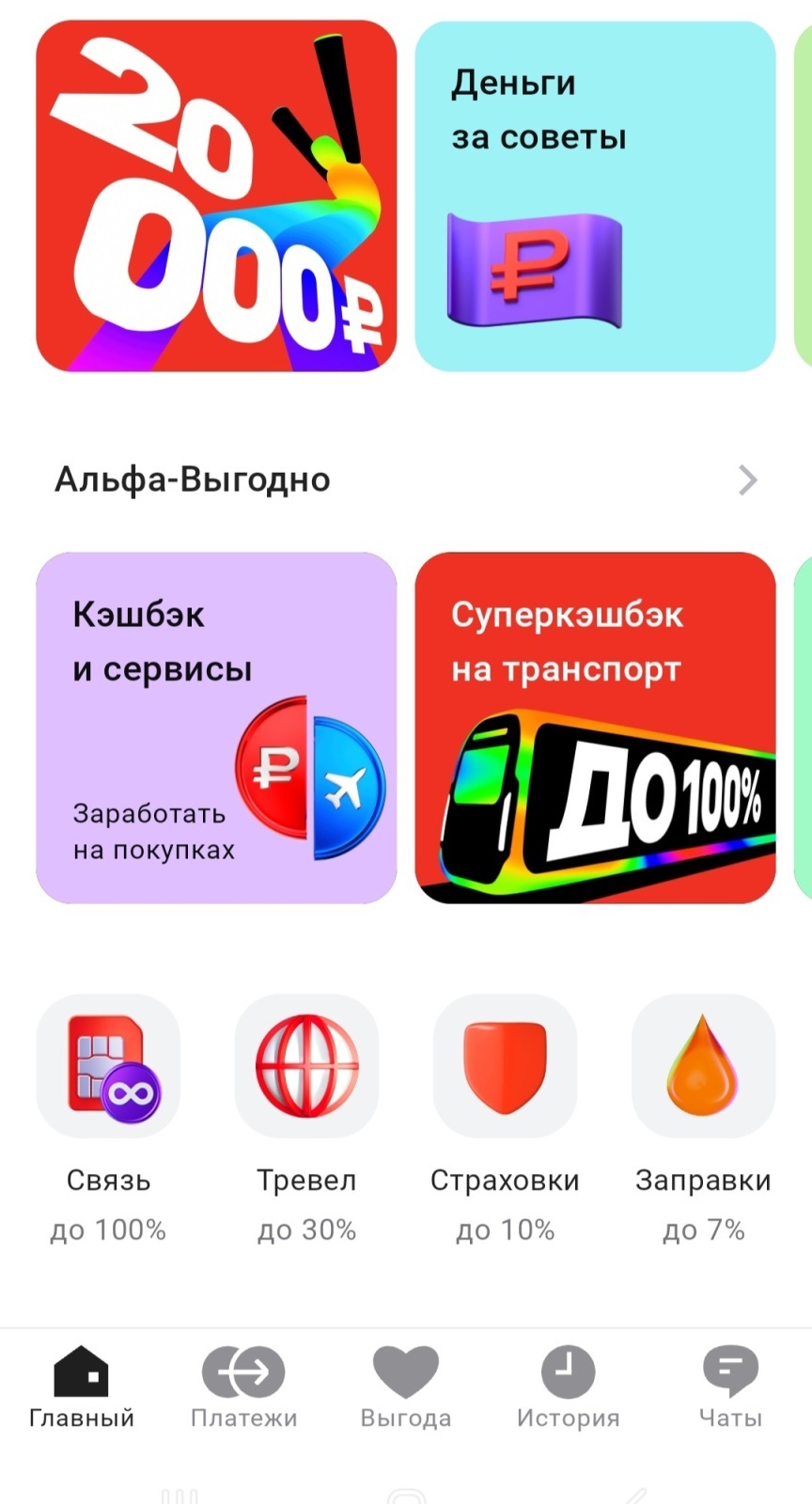The height and width of the screenshot is (1504, 812).
Task: Open the Связь cashback service icon
Action: tap(106, 1064)
